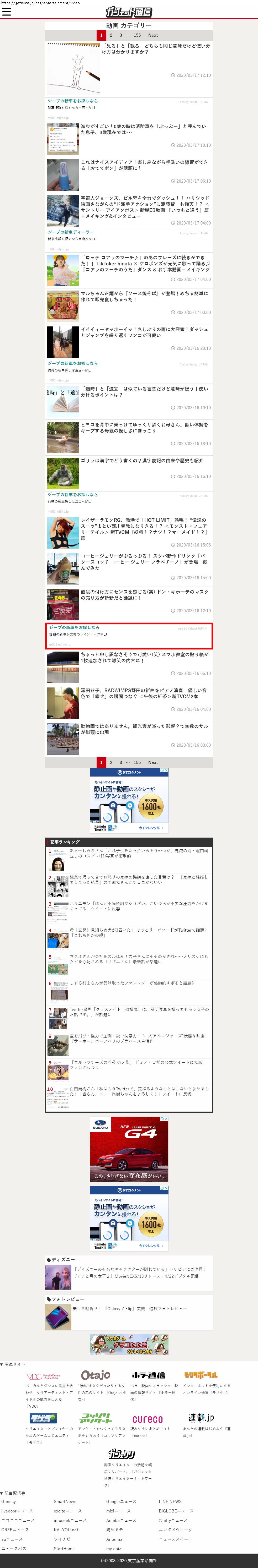258x1568 pixels.
Task: Open the ドン・キホーテ mask article
Action: (x=145, y=595)
